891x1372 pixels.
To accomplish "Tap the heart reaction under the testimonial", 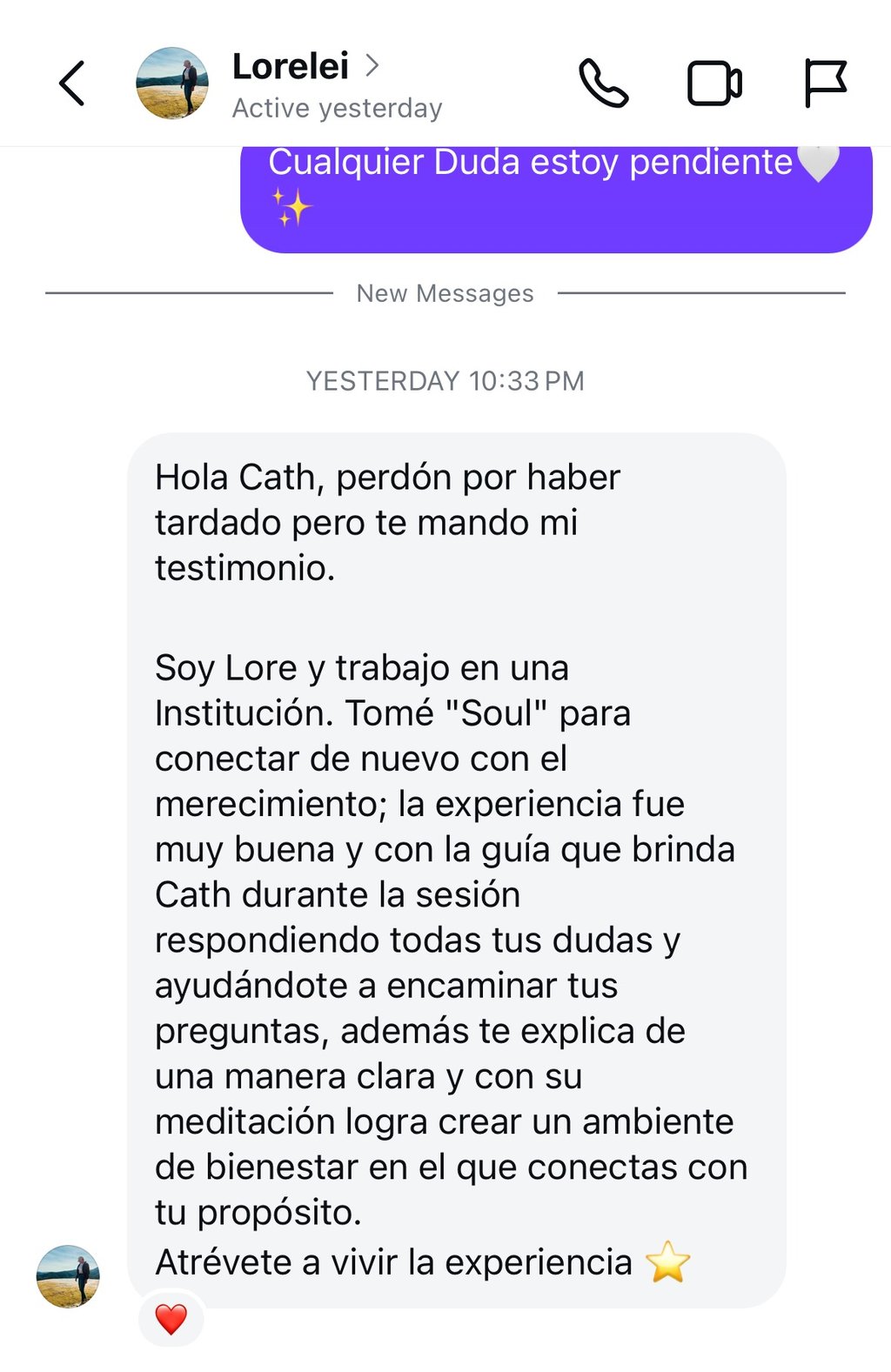I will pos(171,1319).
